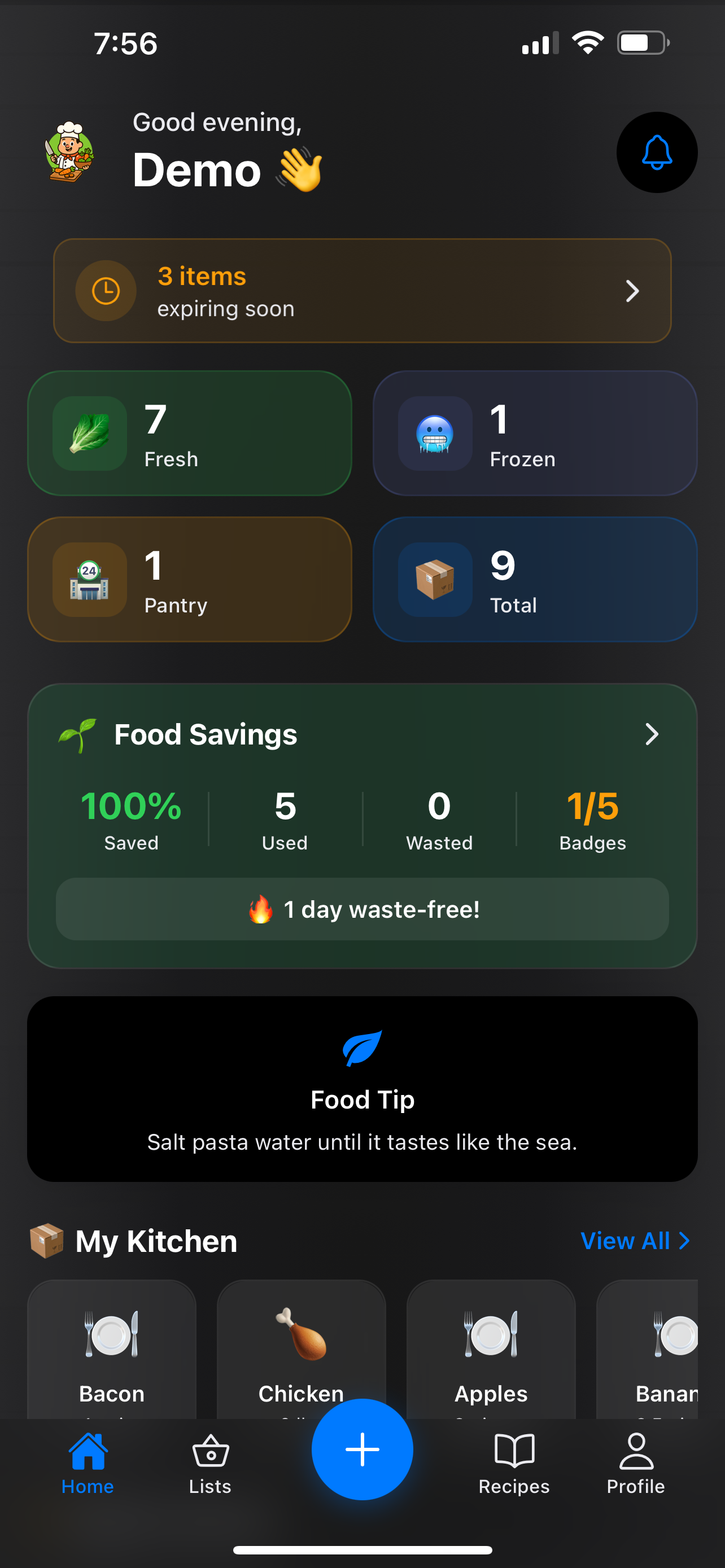Select the Frozen storage card
The height and width of the screenshot is (1568, 725).
pos(535,433)
